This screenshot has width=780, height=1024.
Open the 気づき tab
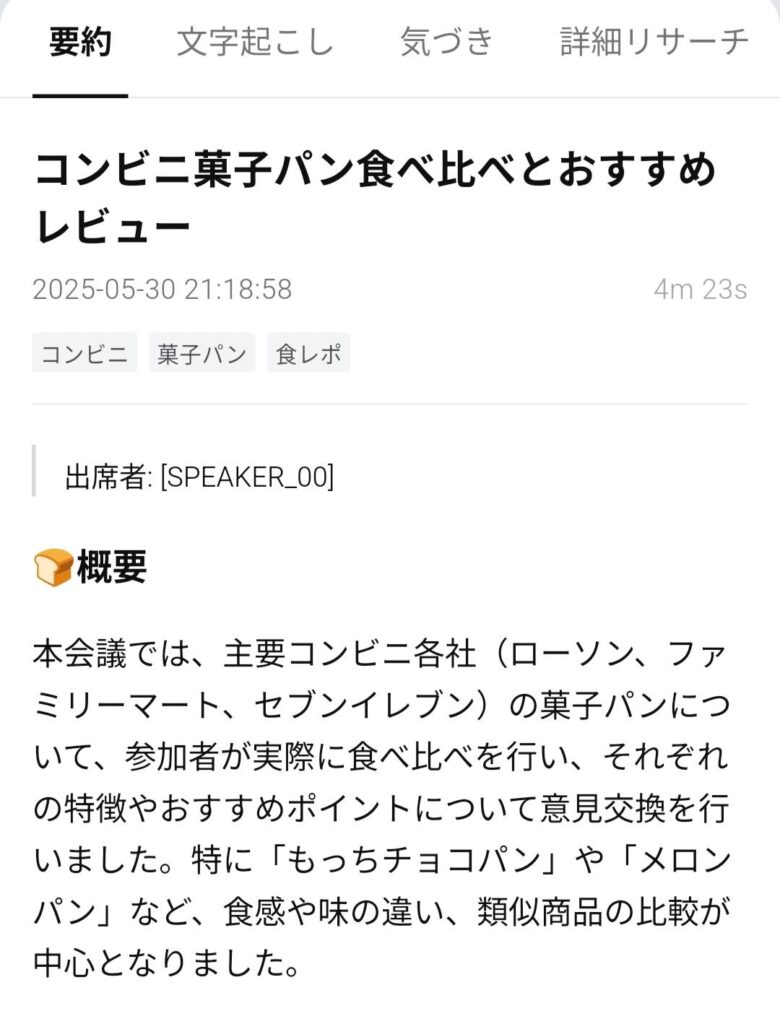(447, 43)
